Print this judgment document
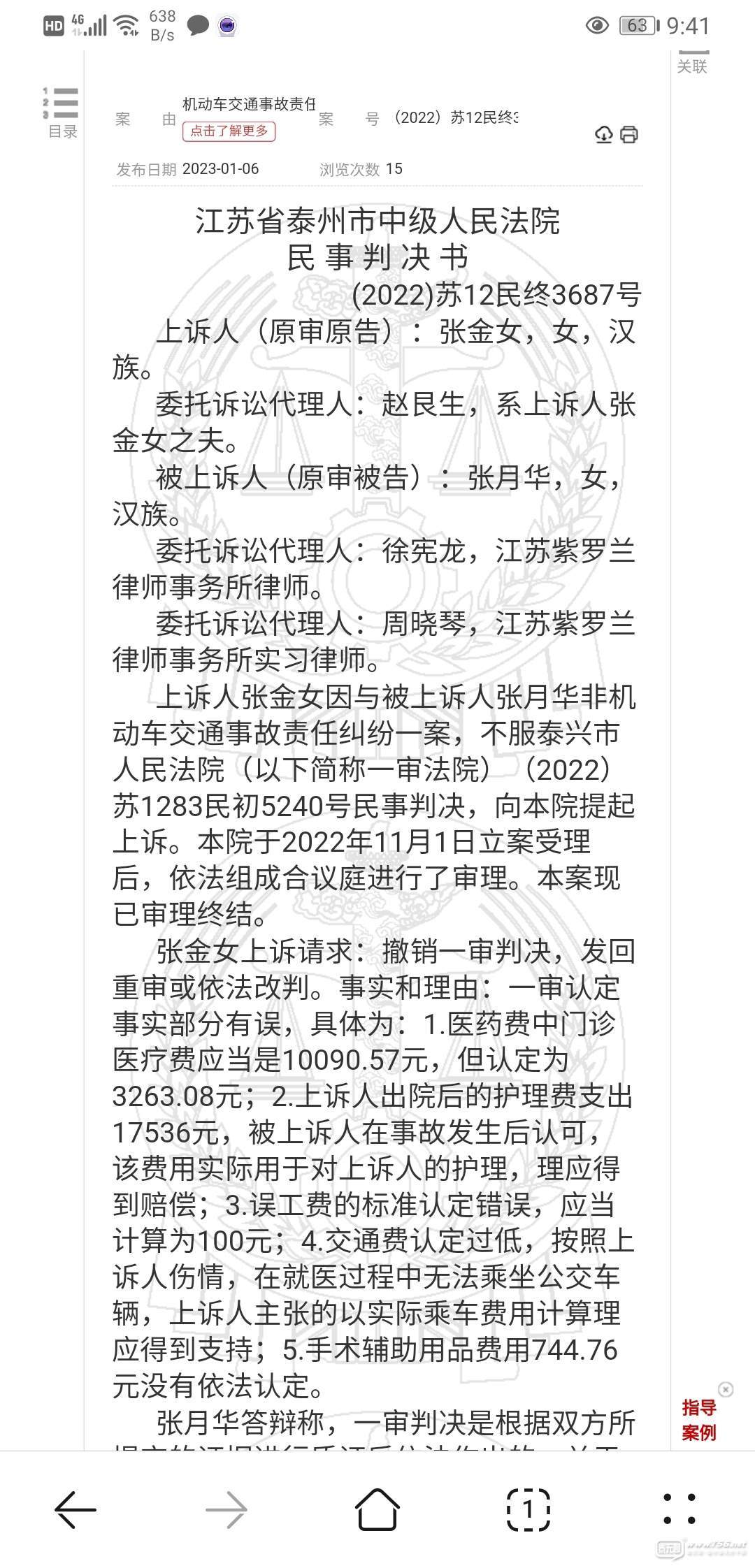The width and height of the screenshot is (755, 1568). click(x=629, y=134)
